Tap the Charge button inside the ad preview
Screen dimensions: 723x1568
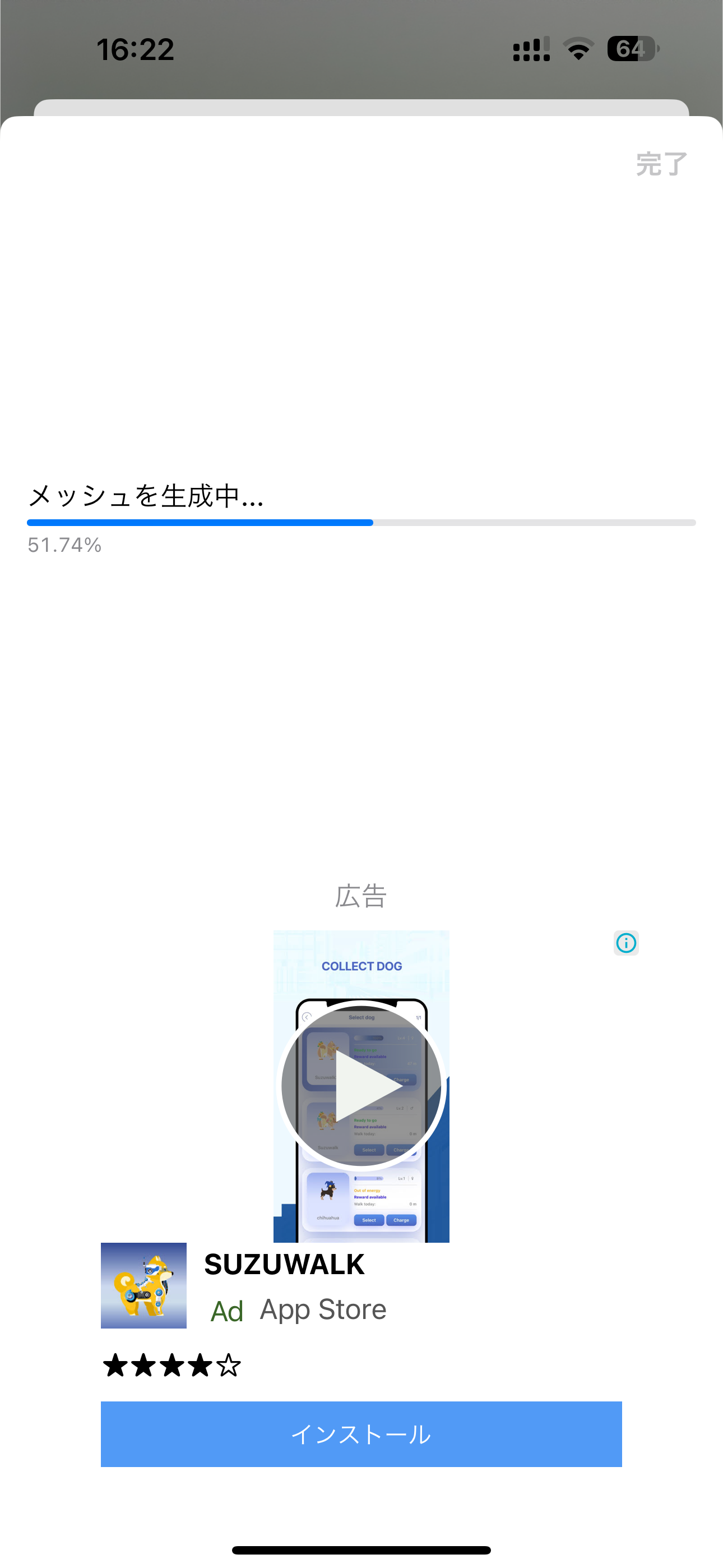401,1219
